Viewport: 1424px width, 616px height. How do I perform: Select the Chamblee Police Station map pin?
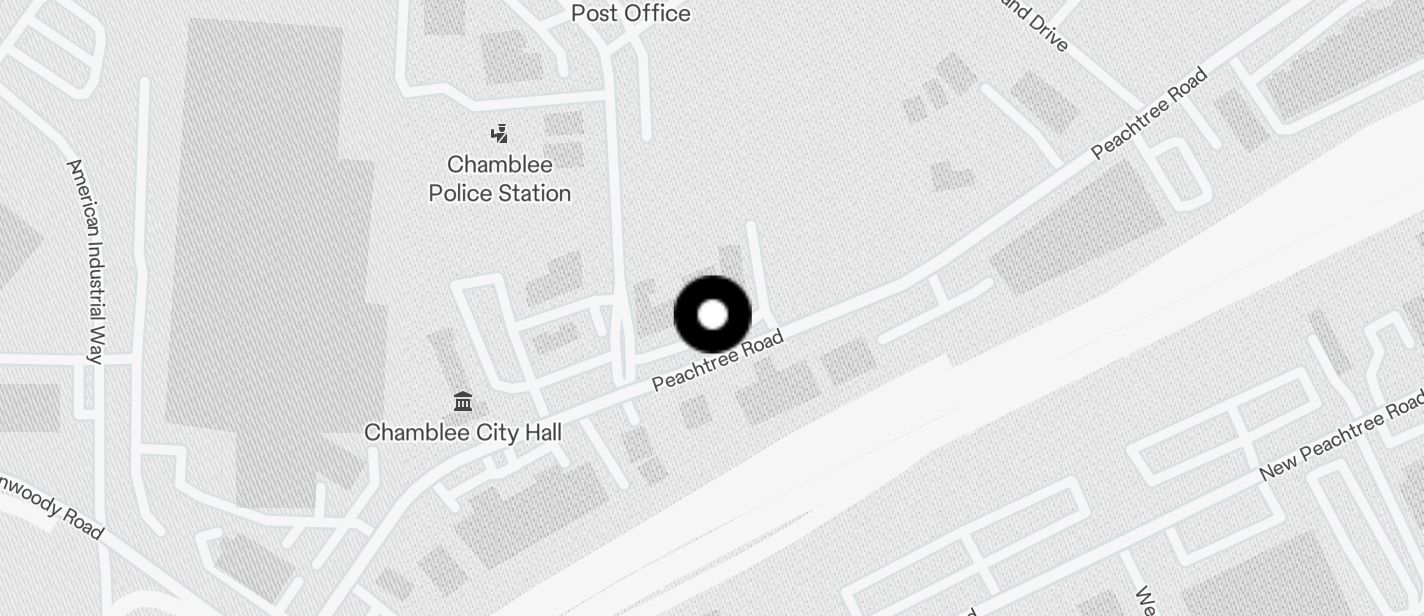(499, 134)
